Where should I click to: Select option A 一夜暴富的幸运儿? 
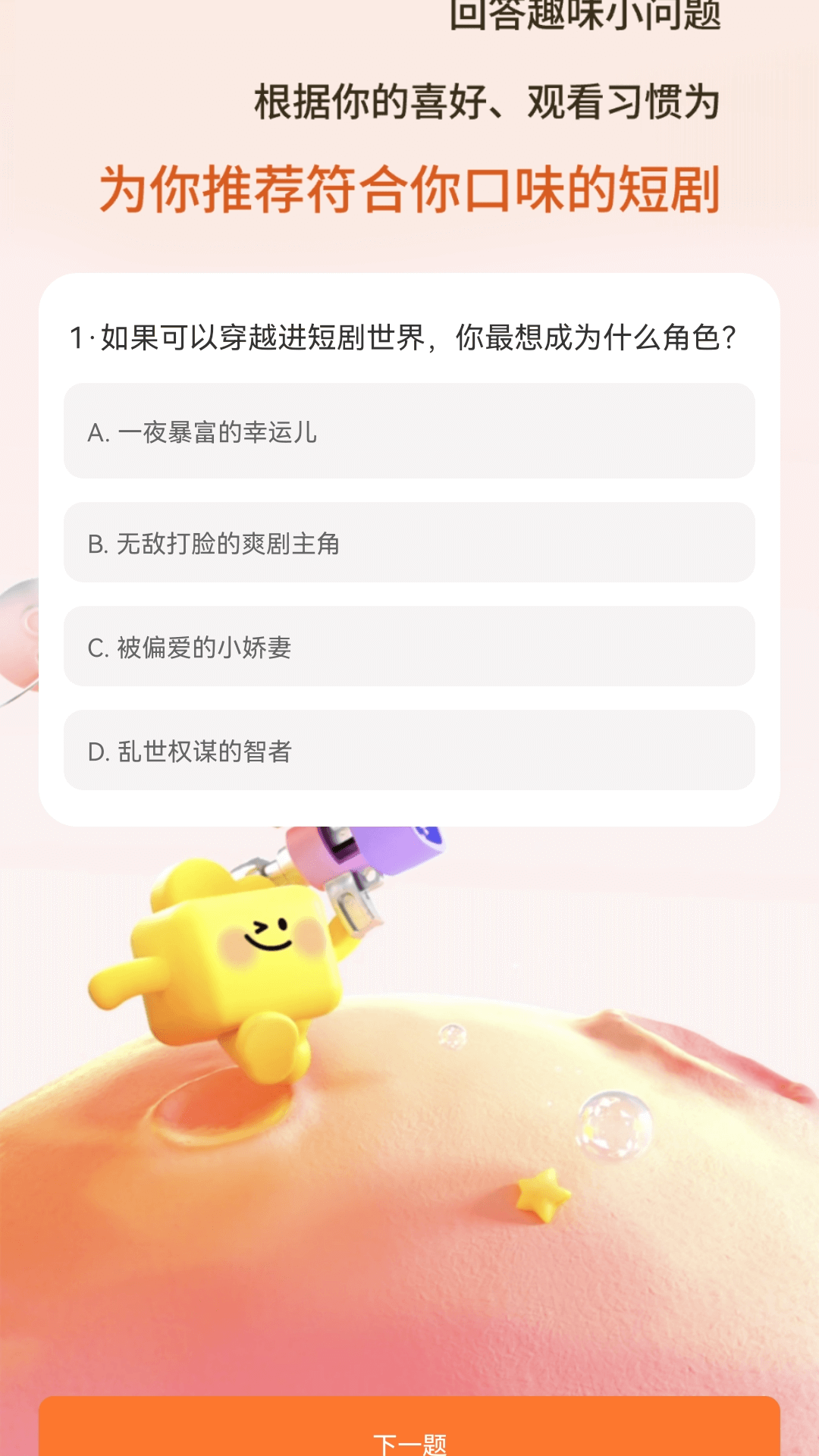409,431
